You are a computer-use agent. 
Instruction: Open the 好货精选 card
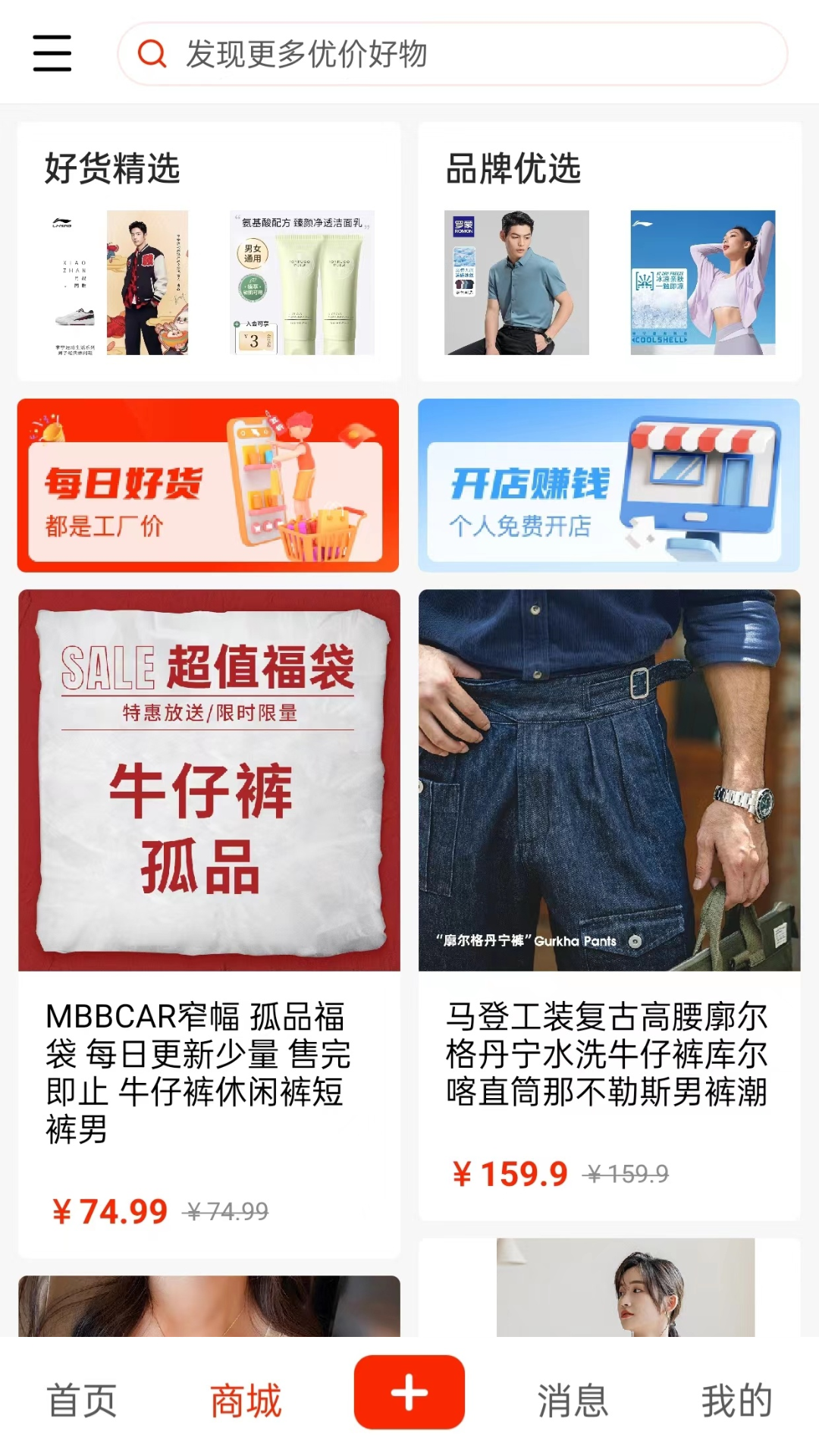(x=209, y=250)
